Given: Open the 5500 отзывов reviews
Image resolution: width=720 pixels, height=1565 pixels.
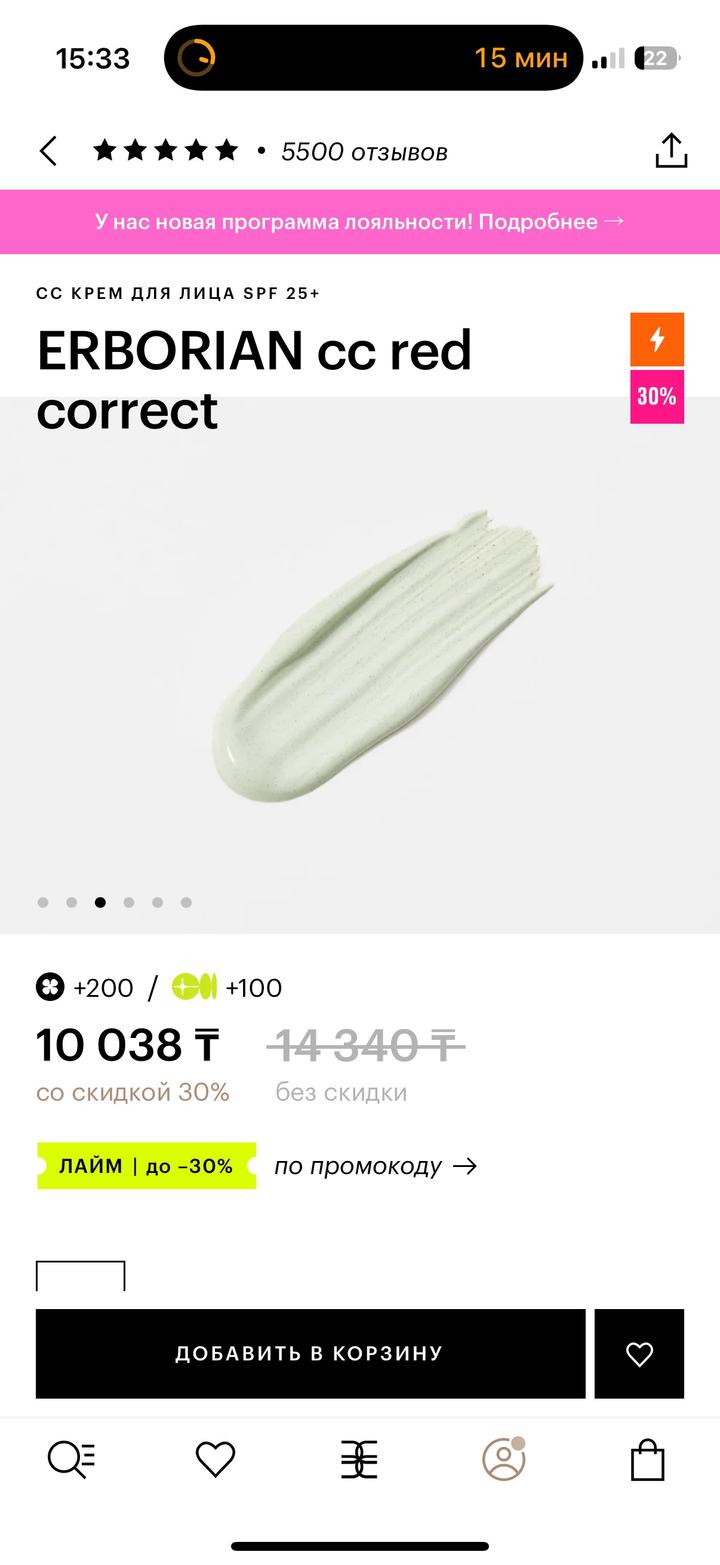Looking at the screenshot, I should (x=363, y=152).
